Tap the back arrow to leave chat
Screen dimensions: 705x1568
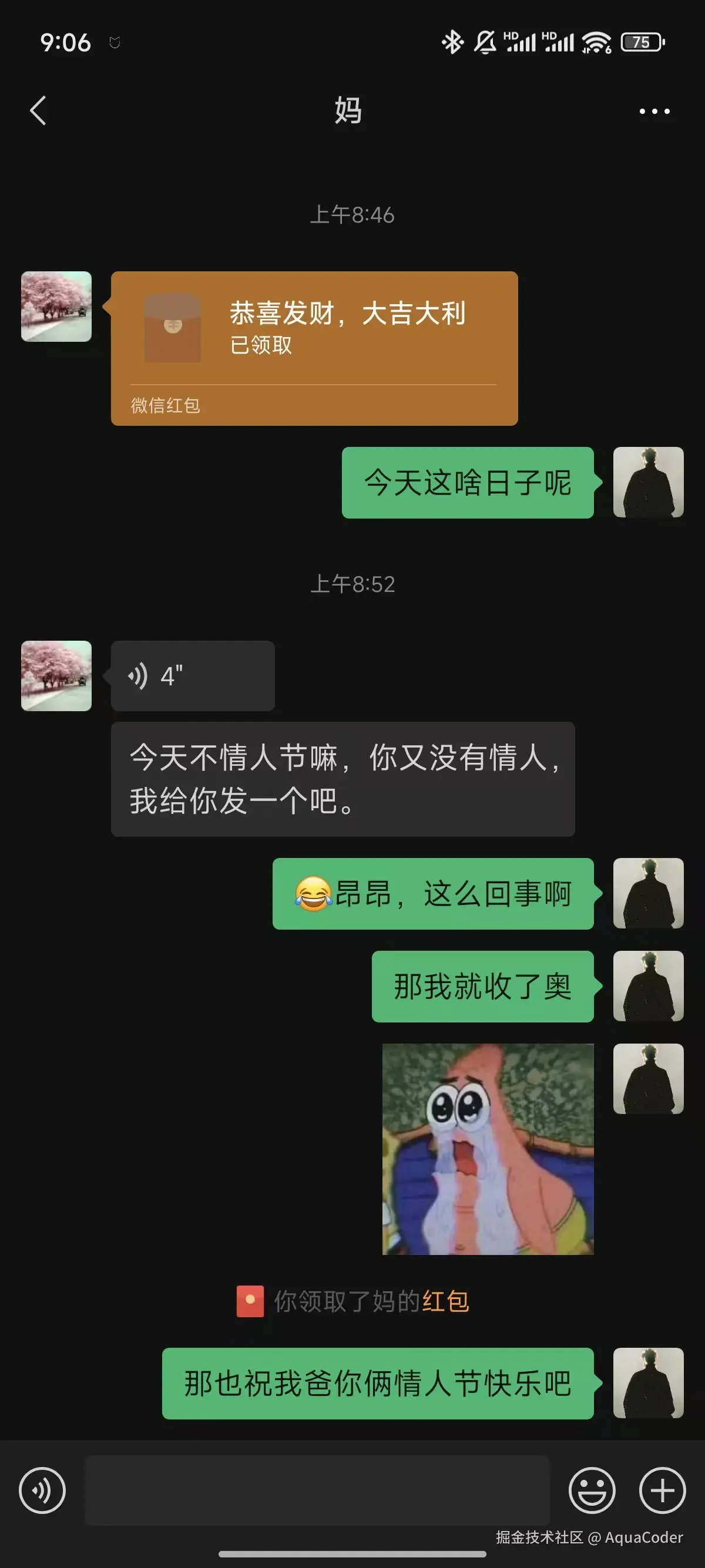(38, 111)
